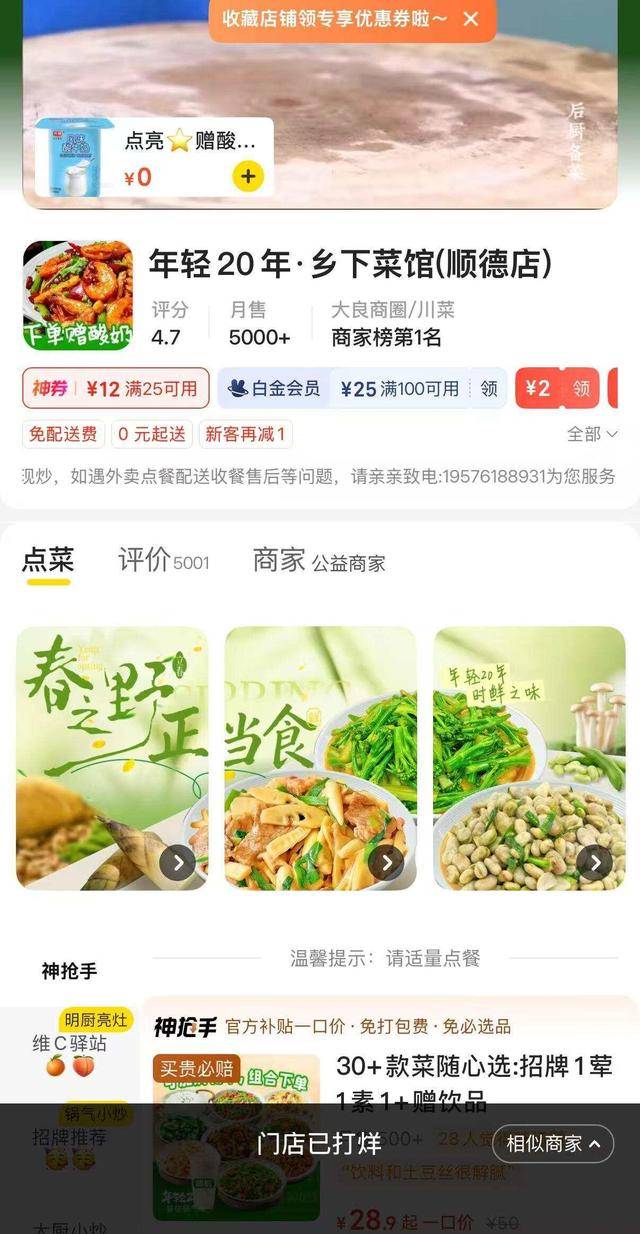Open the 春之野 spring banner card
The image size is (640, 1234).
[x=112, y=757]
